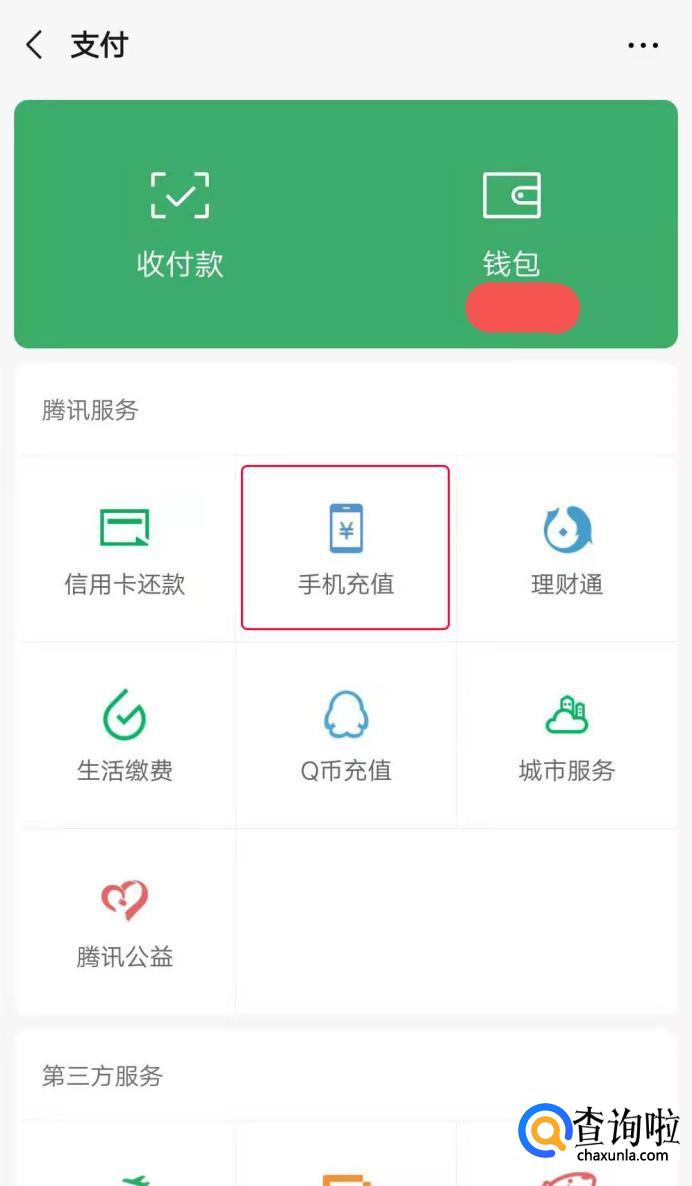692x1186 pixels.
Task: Choose 生活缴费 for utility bills
Action: [x=125, y=736]
